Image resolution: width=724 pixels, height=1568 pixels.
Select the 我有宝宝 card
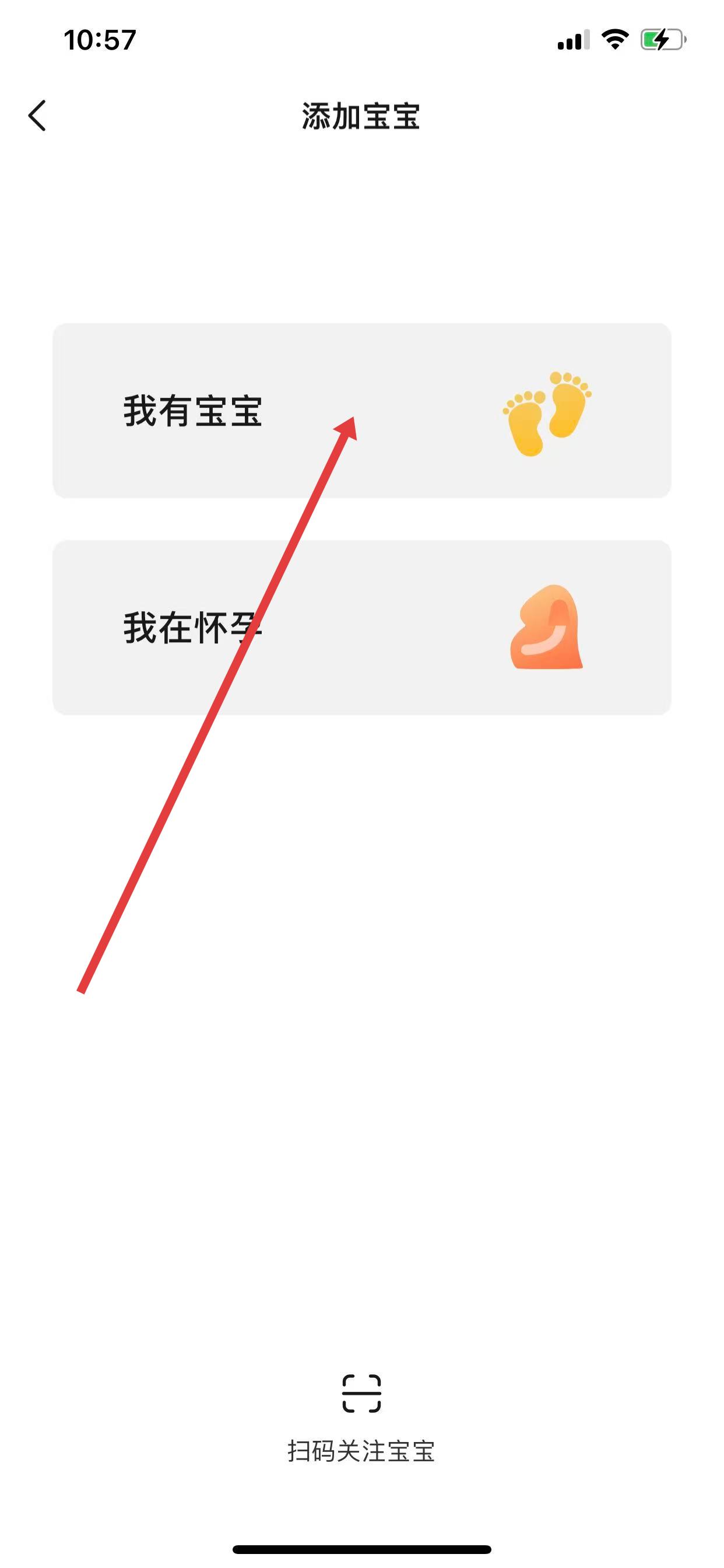tap(361, 410)
